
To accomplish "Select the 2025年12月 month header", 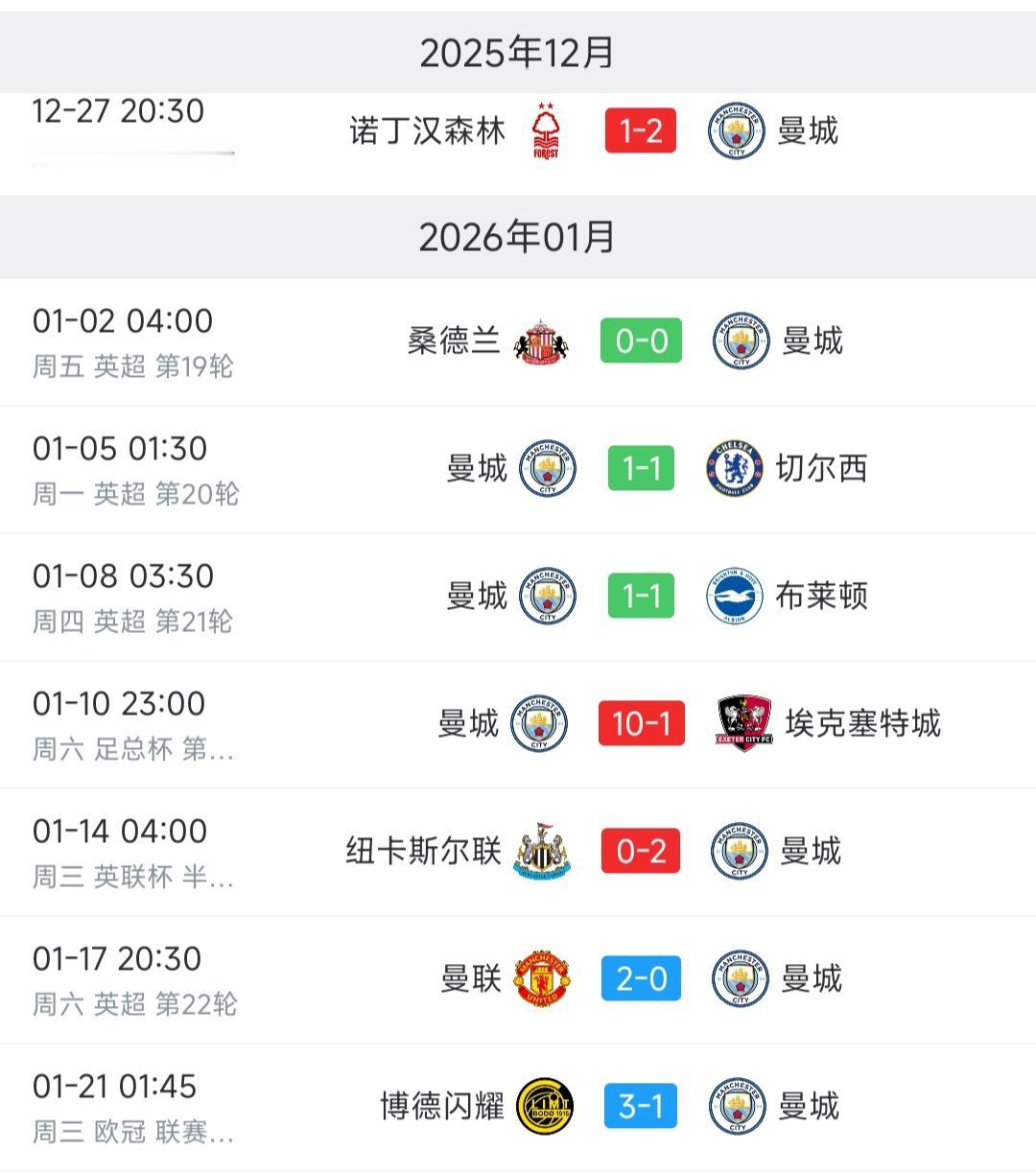I will tap(518, 54).
